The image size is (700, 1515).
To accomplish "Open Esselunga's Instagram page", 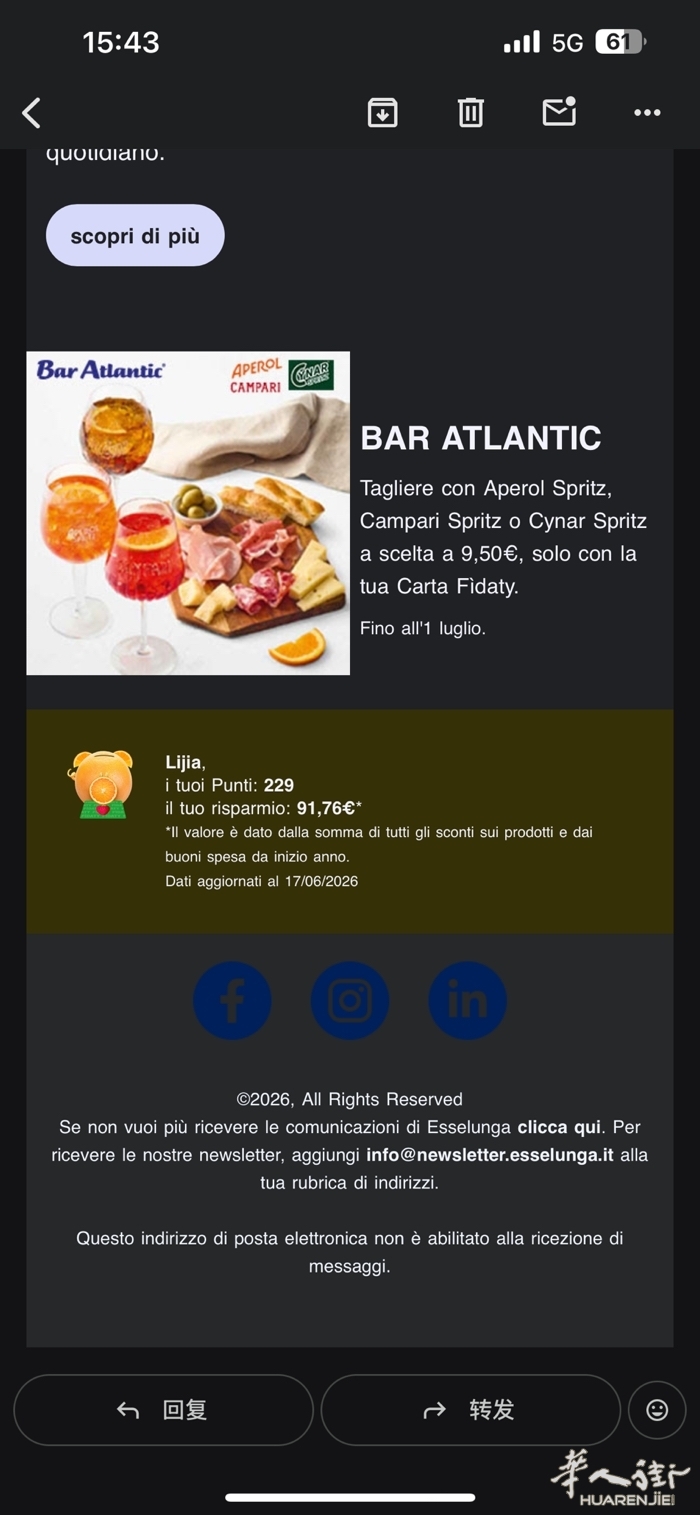I will pos(350,1000).
